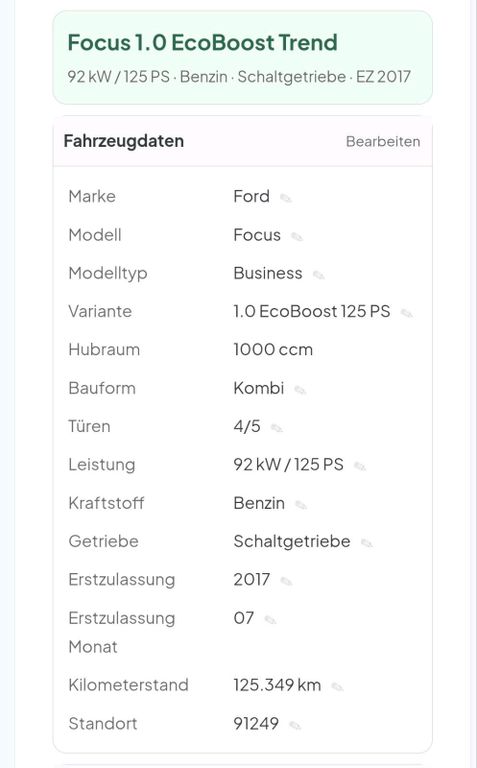
Task: Change Getriebe Schaltgetriebe via pencil
Action: coord(366,543)
